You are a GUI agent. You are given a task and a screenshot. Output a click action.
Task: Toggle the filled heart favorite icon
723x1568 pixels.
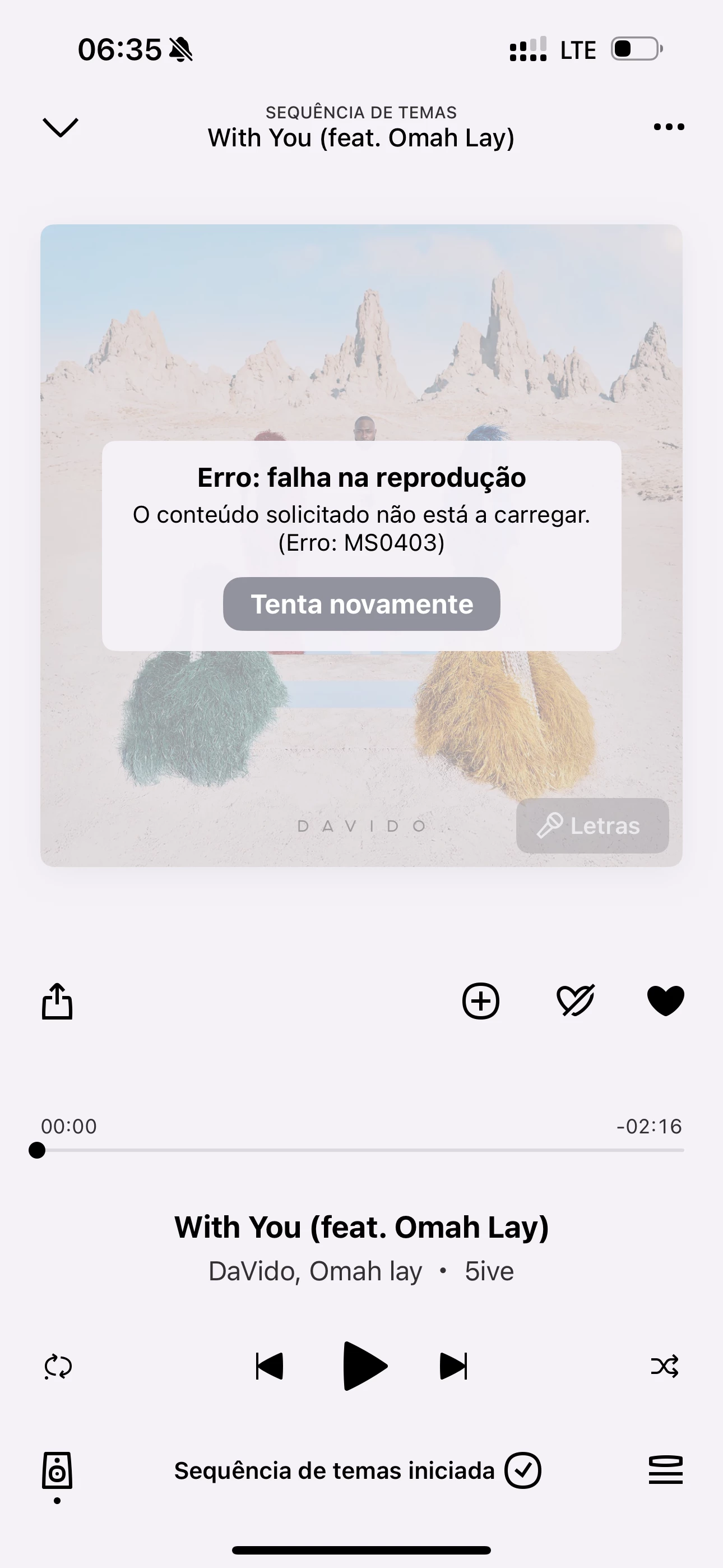[x=665, y=1001]
